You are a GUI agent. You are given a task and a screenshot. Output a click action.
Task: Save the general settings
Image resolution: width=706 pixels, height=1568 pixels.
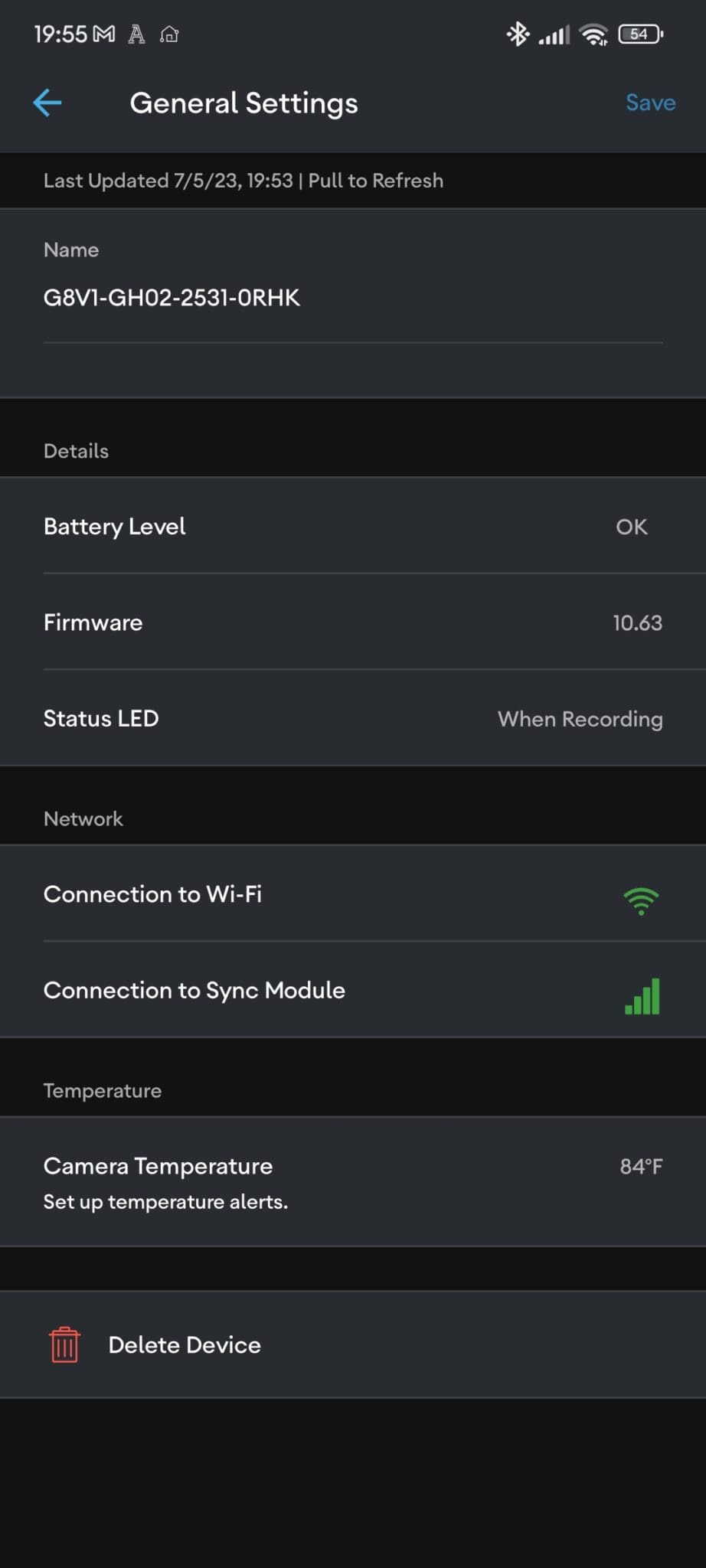[650, 103]
